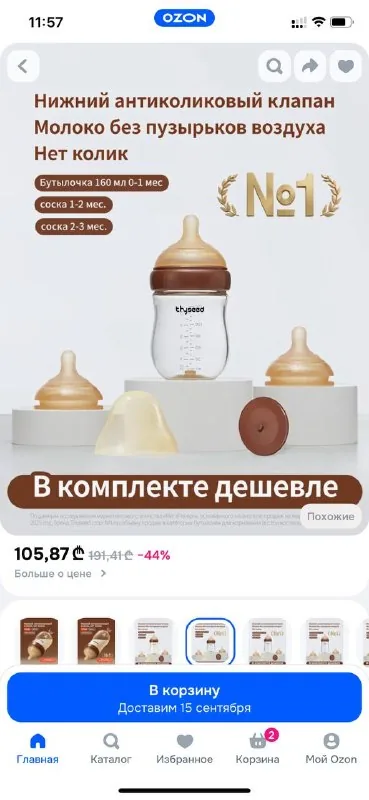Select the second product thumbnail
This screenshot has width=369, height=800.
(96, 642)
